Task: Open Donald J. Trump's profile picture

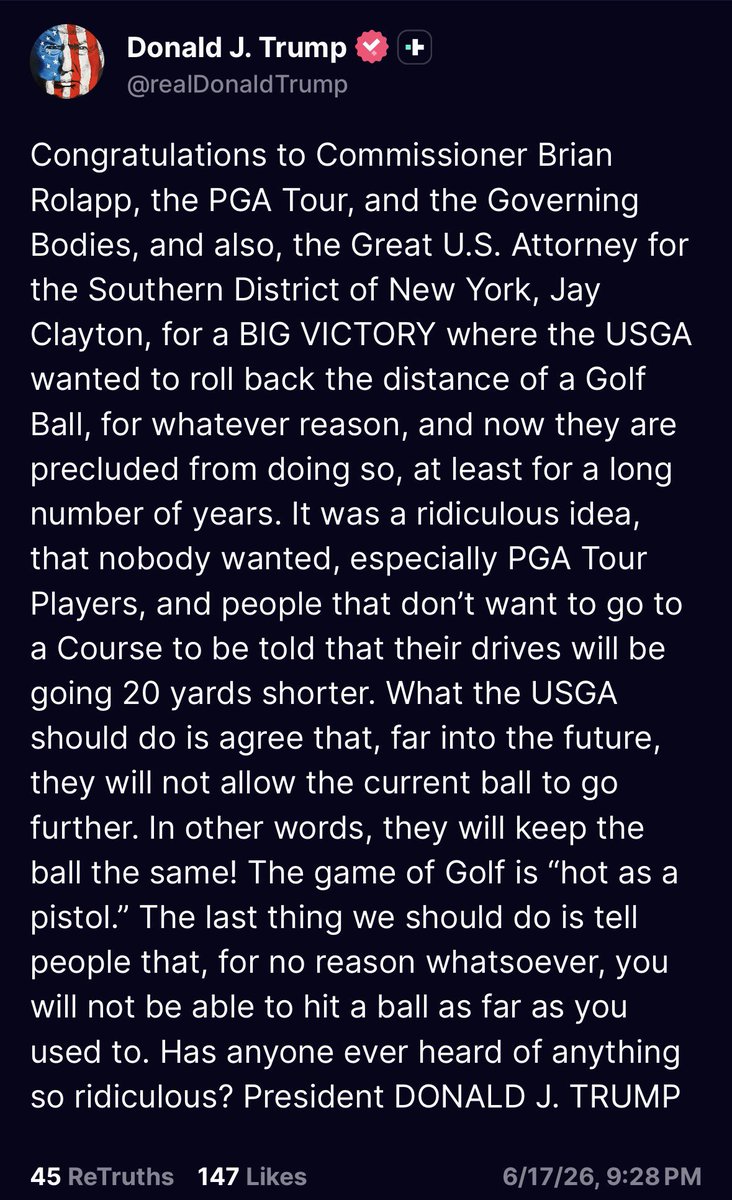Action: tap(67, 62)
